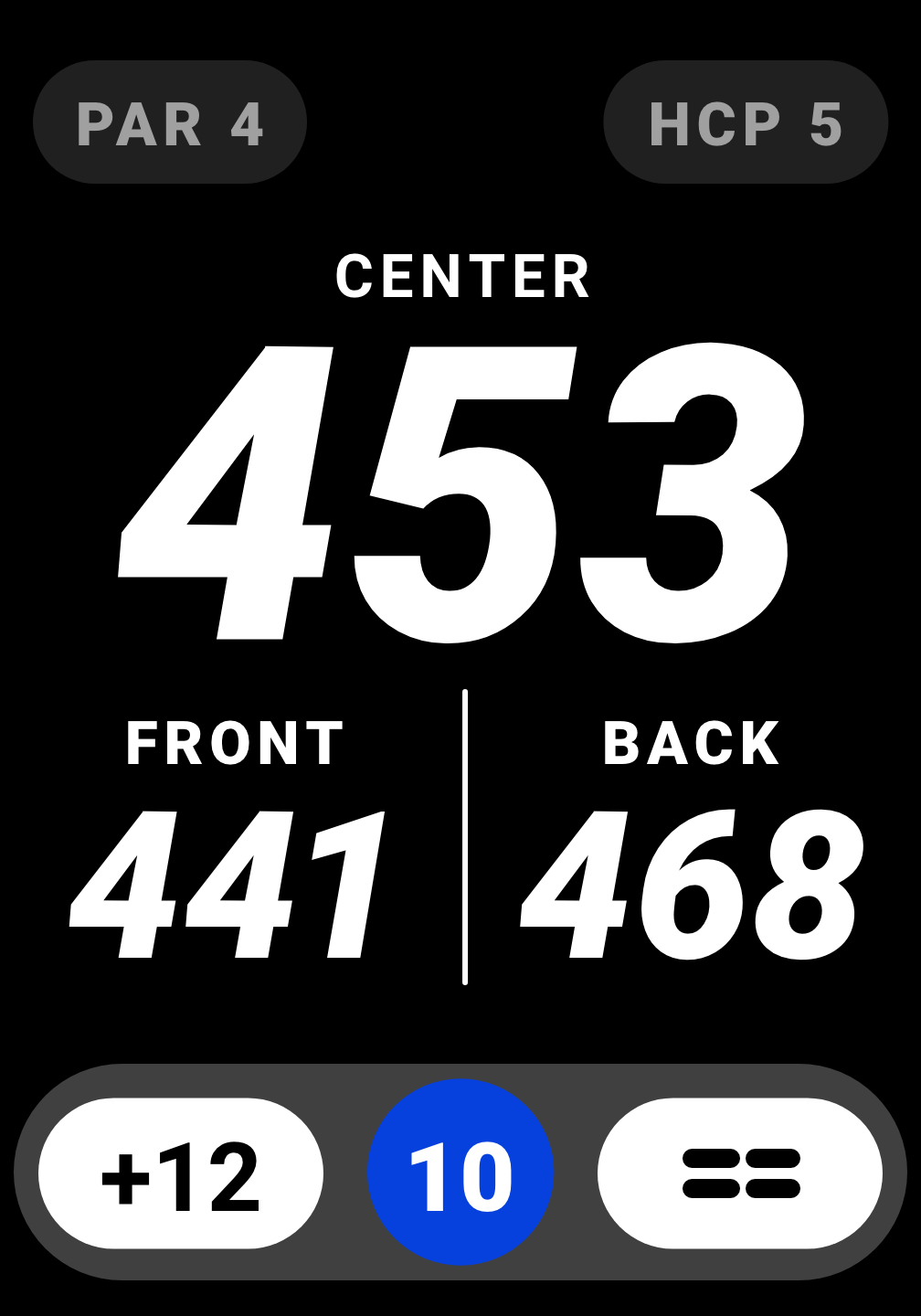
Task: Tap the HCP 5 chip
Action: [x=746, y=122]
